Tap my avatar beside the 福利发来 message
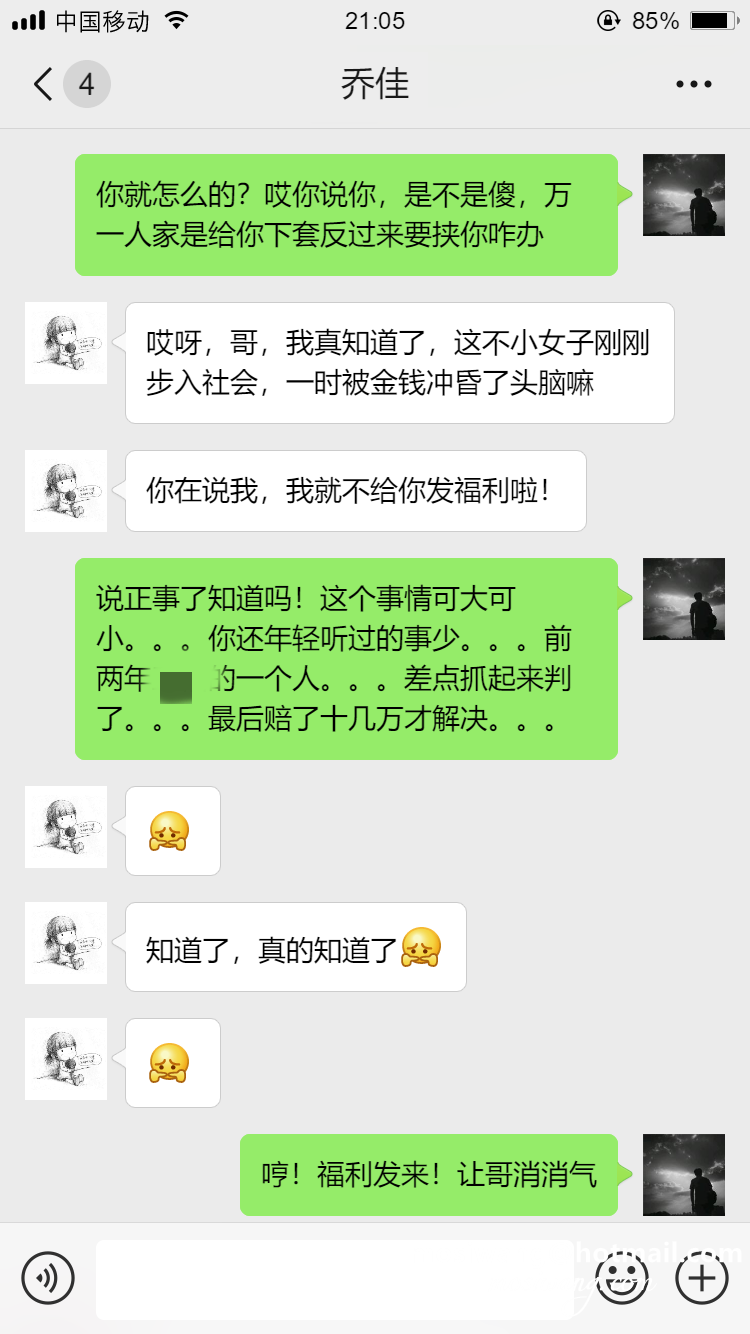The height and width of the screenshot is (1334, 750). coord(684,1175)
